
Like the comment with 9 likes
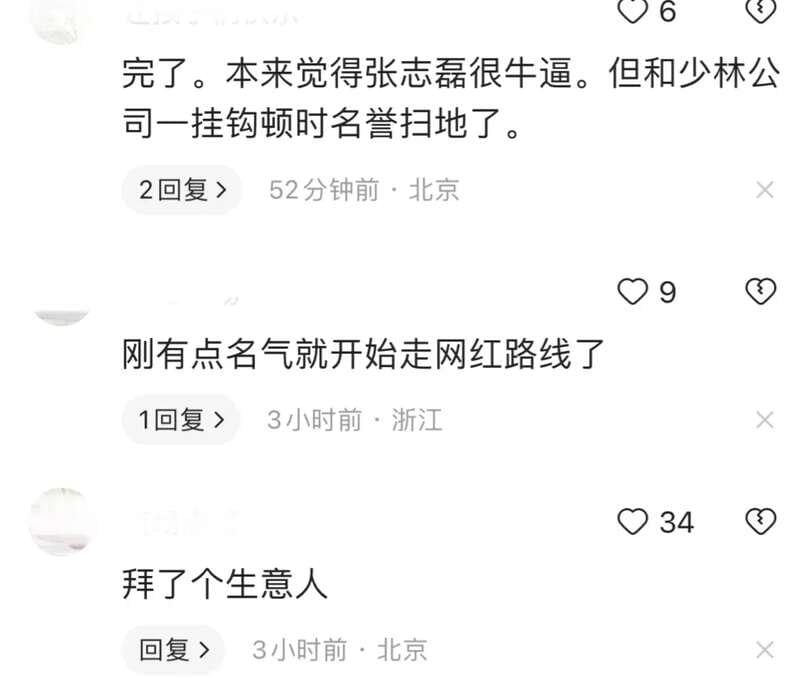tap(632, 292)
